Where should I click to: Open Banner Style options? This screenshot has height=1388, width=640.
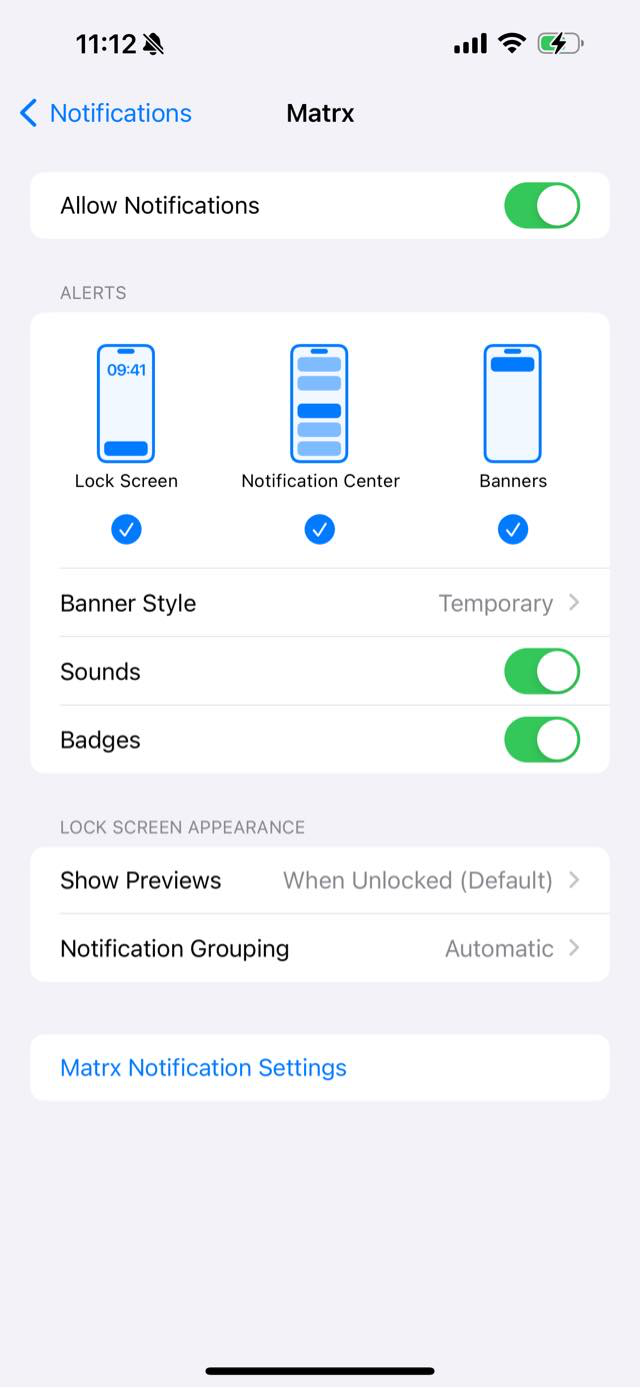point(320,604)
